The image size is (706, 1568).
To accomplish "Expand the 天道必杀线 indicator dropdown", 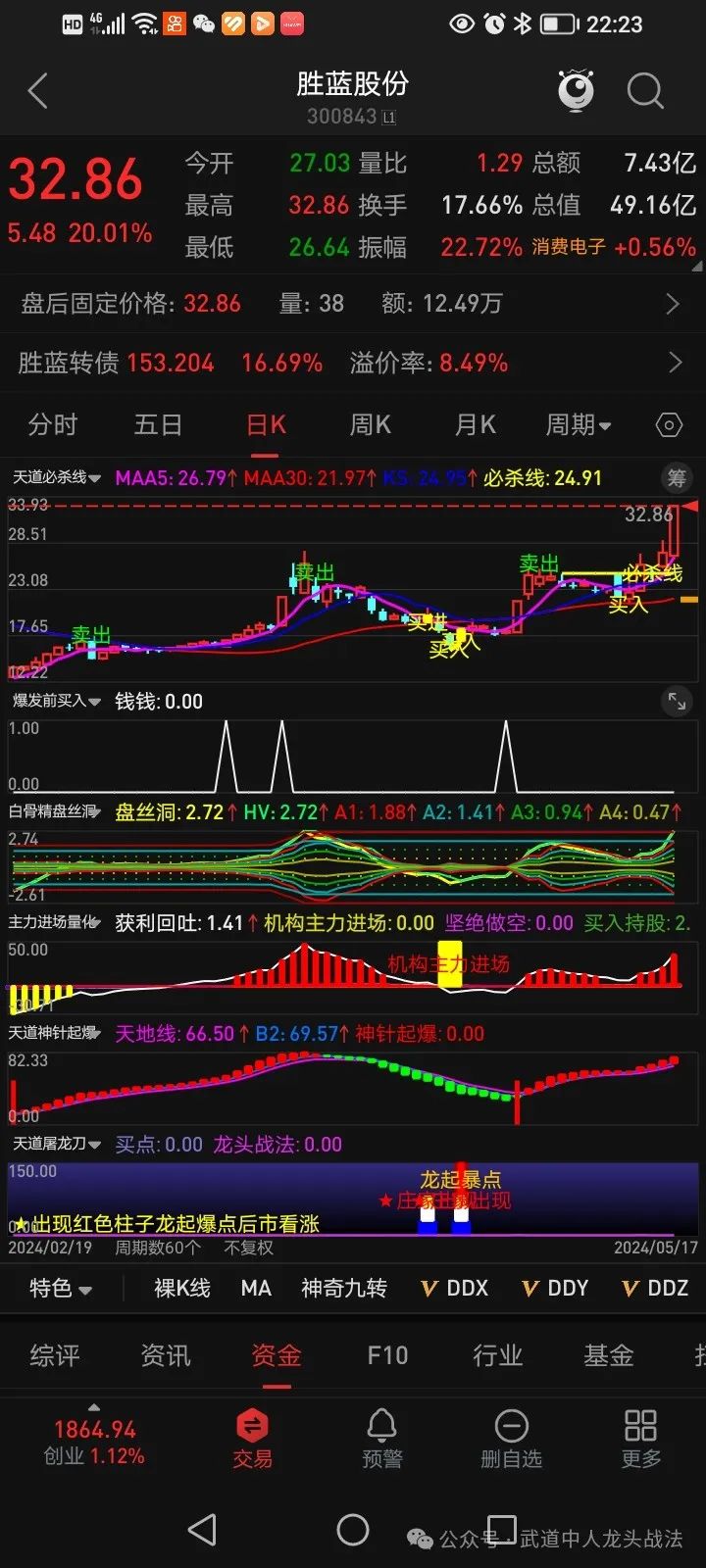I will point(57,478).
